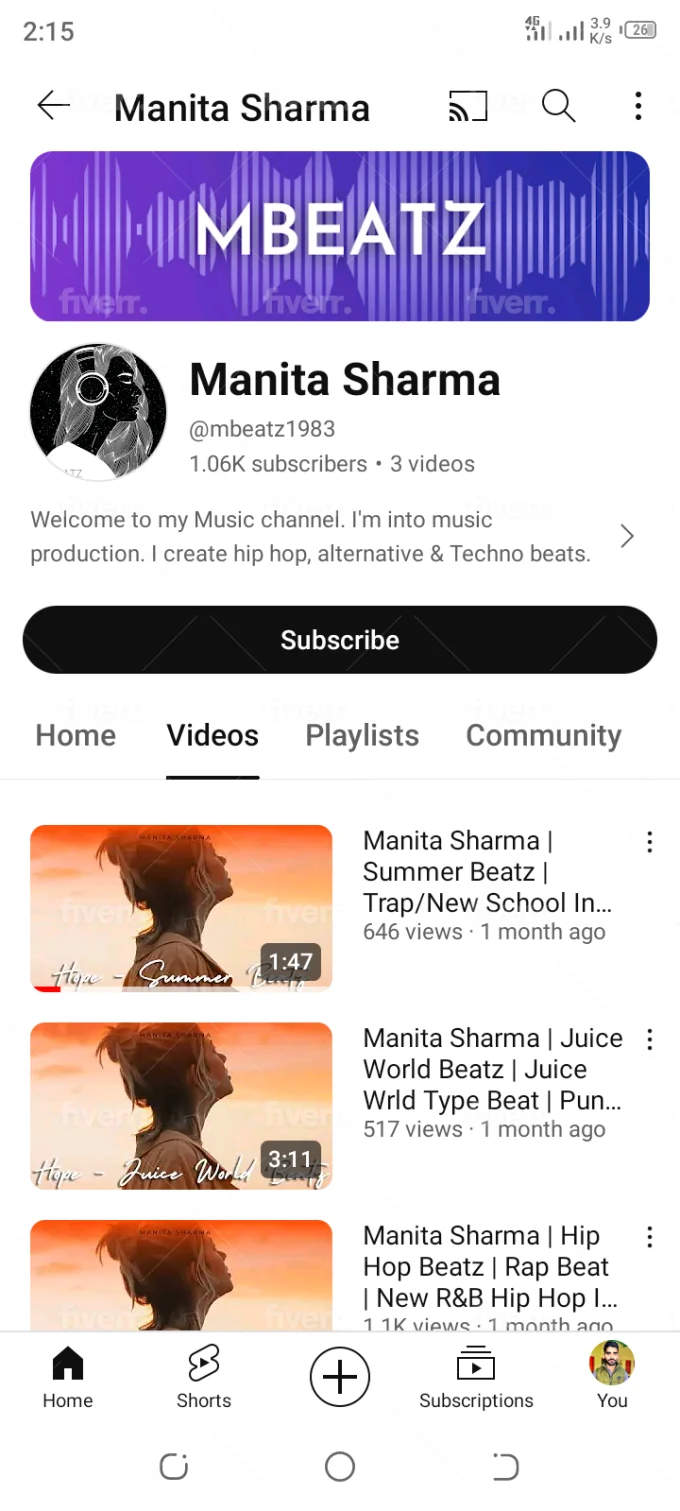This screenshot has height=1511, width=680.
Task: Go to the Home feed in bottom navigation
Action: click(68, 1377)
